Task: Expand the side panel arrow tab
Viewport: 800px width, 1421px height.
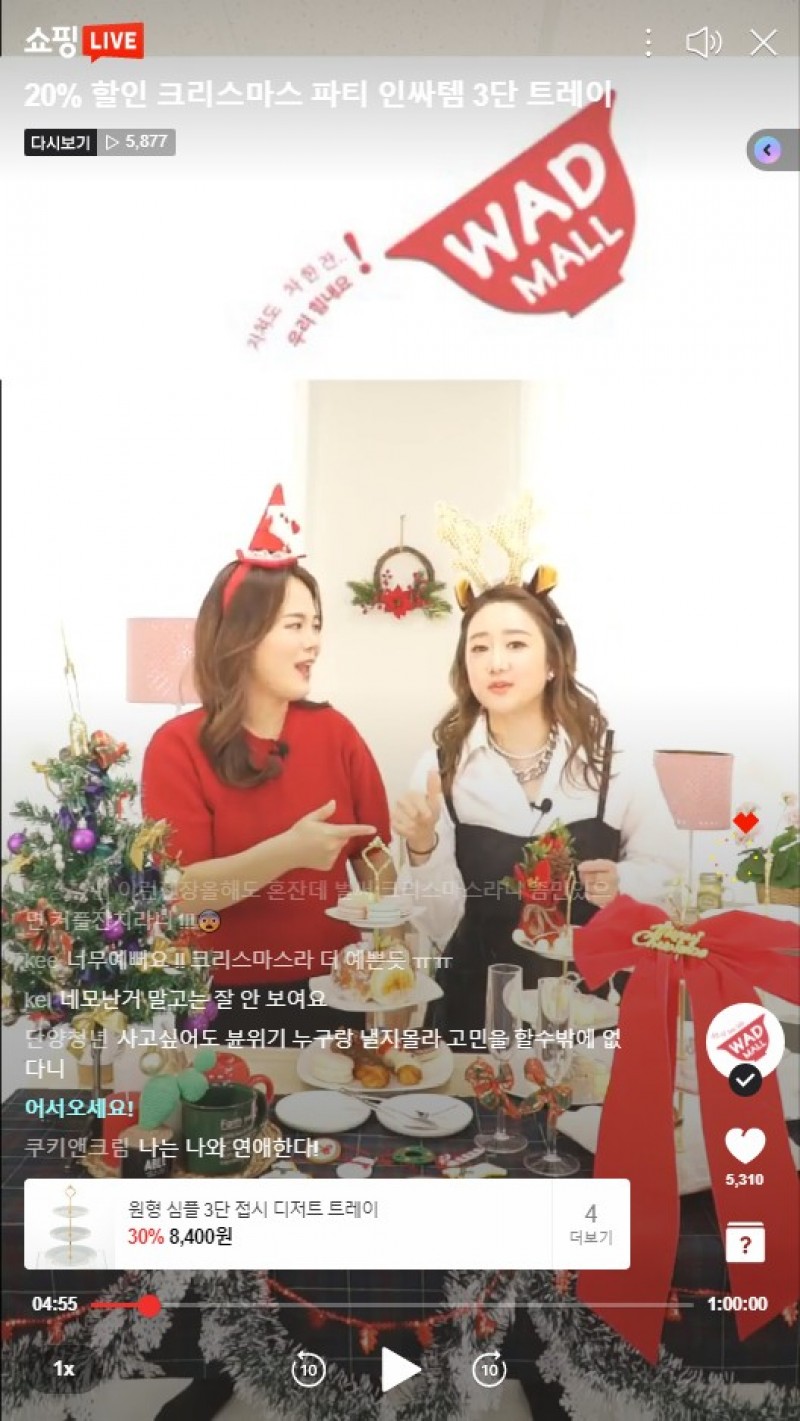Action: (768, 150)
